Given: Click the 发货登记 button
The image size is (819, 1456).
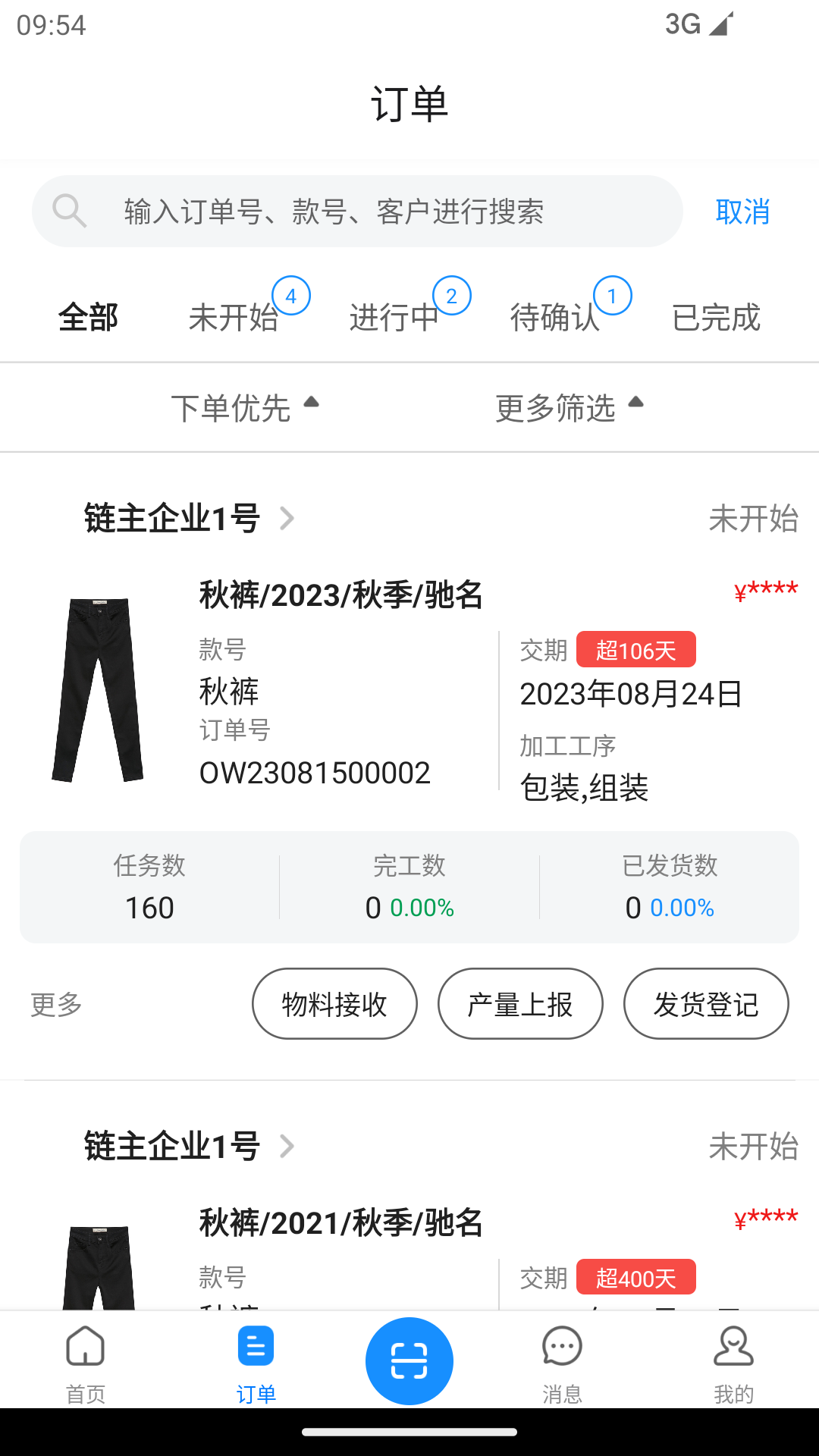Looking at the screenshot, I should coord(706,1003).
